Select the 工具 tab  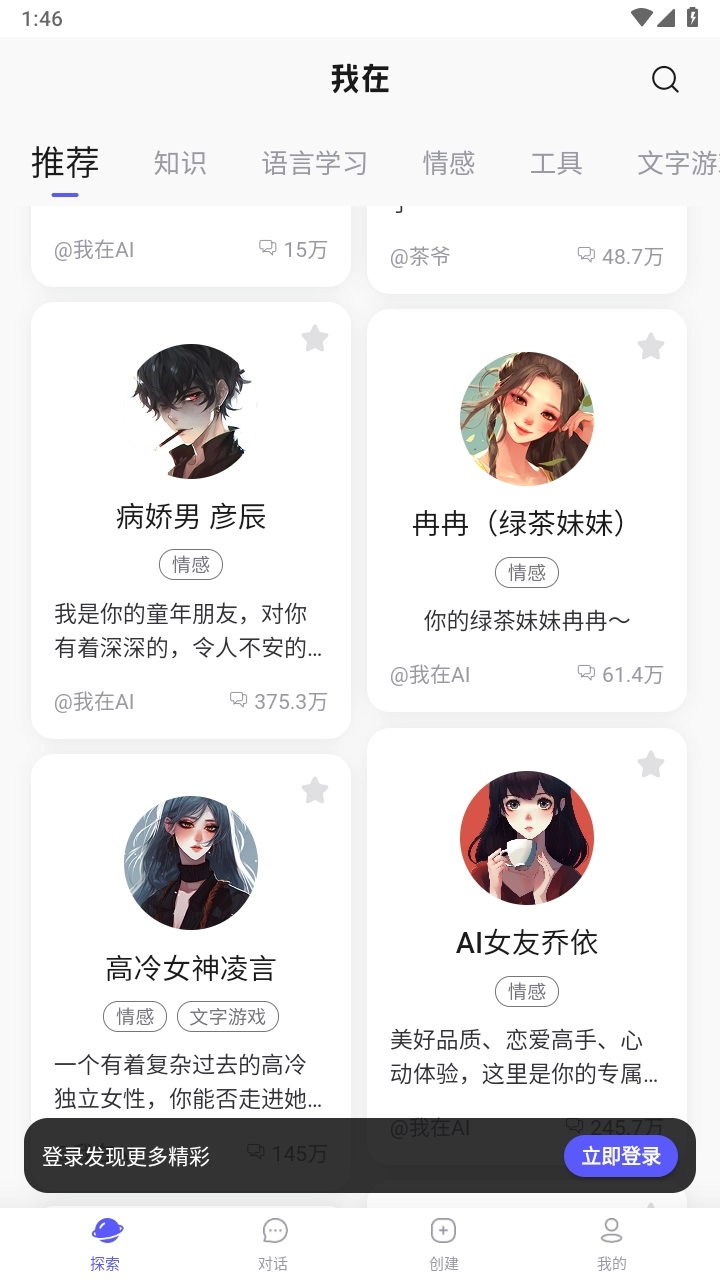click(x=556, y=163)
